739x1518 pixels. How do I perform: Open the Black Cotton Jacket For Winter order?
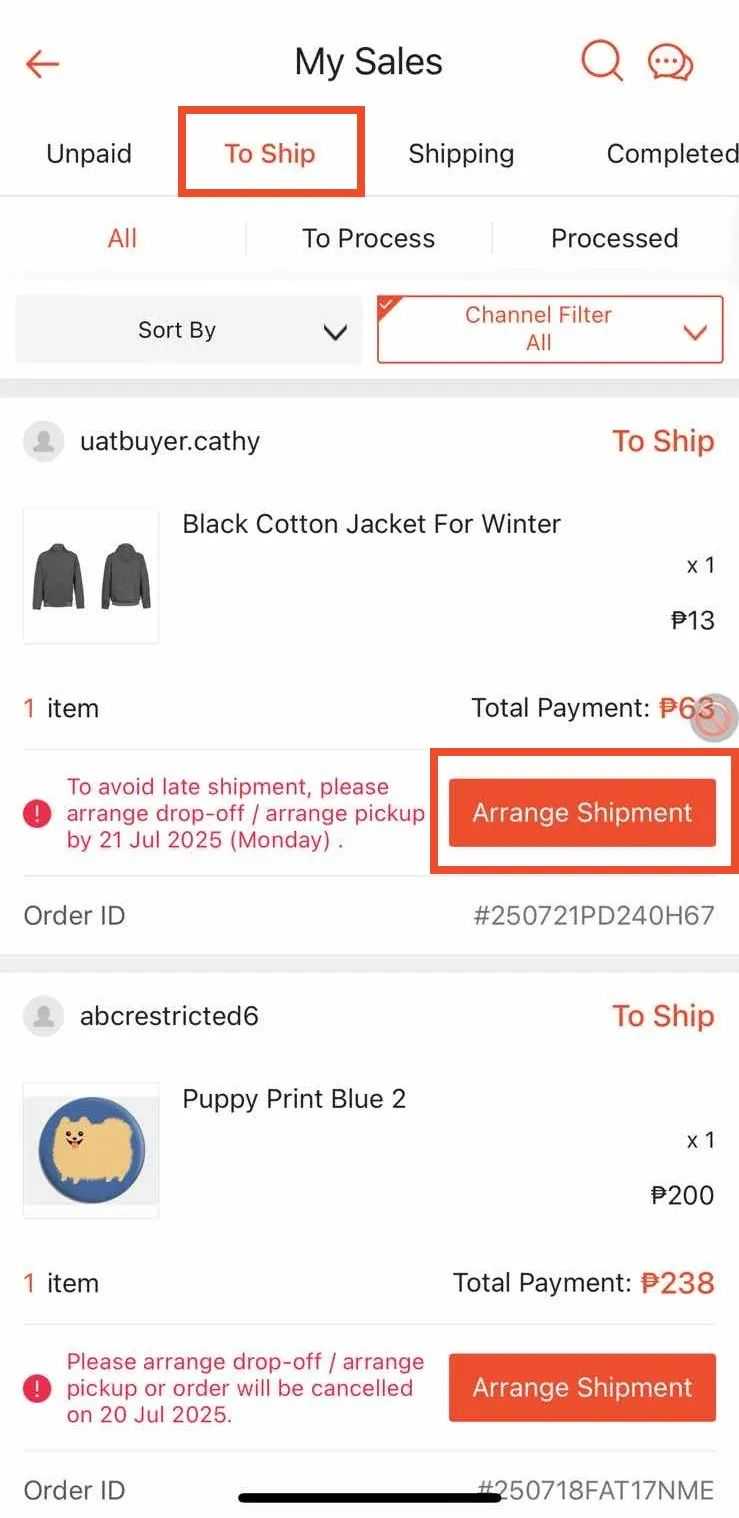(x=371, y=524)
